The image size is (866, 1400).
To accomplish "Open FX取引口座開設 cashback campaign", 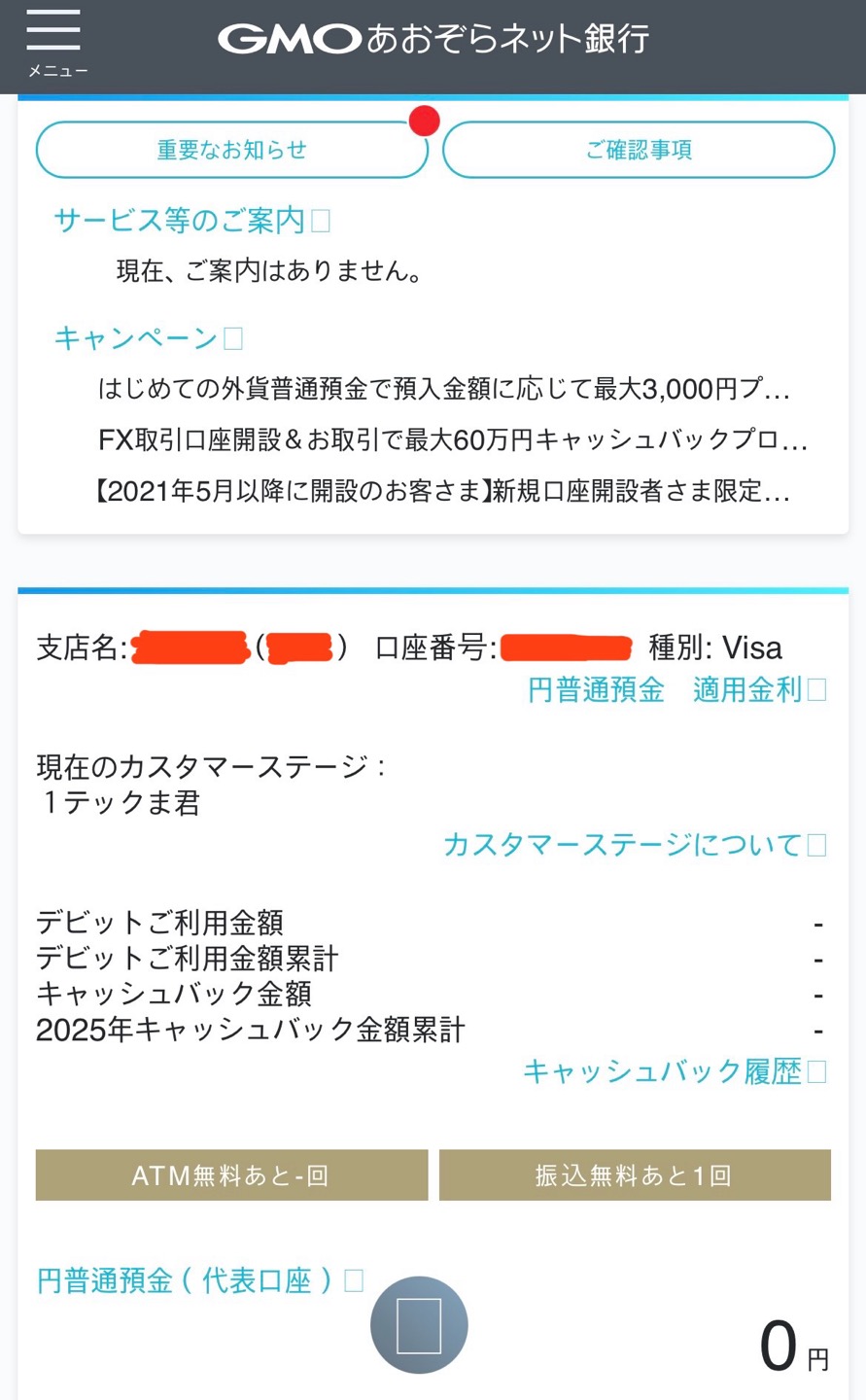I will coord(452,440).
